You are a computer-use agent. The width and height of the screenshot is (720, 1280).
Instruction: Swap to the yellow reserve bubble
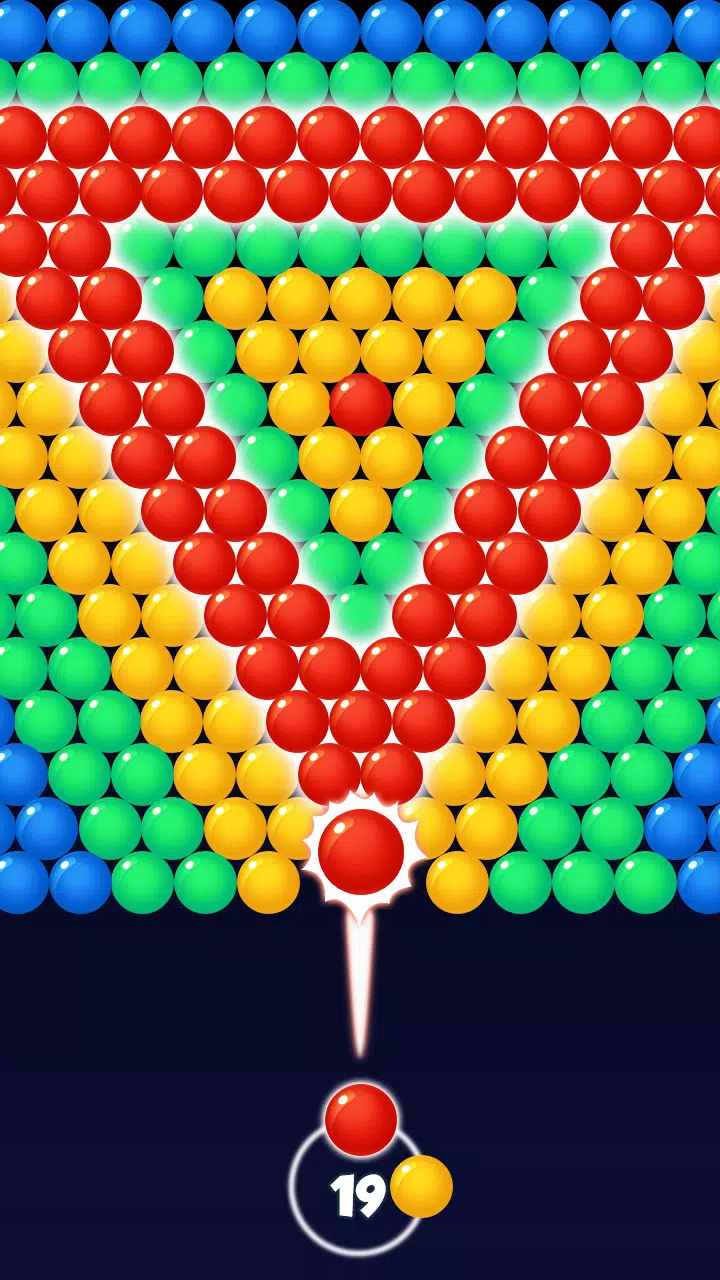421,1186
